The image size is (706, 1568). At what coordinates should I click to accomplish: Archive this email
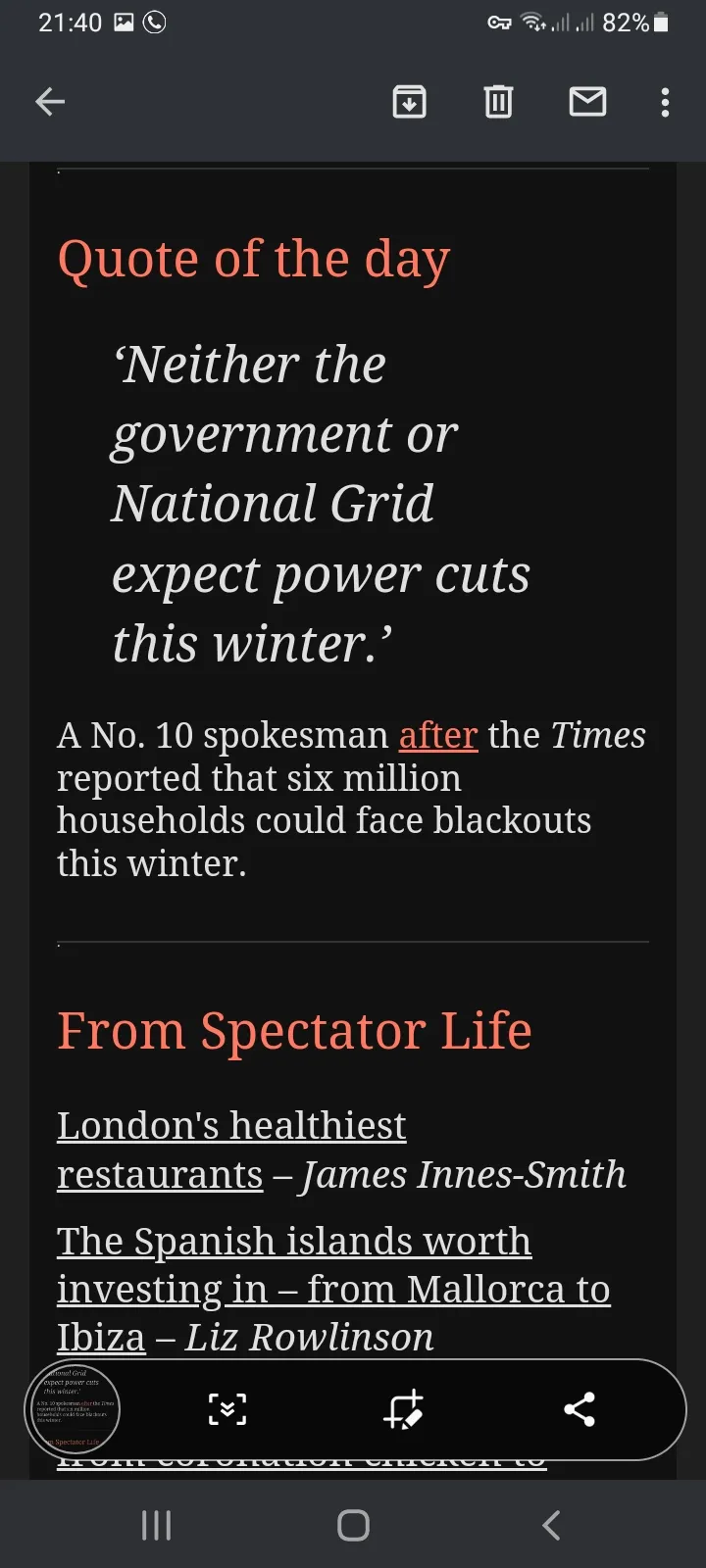409,102
